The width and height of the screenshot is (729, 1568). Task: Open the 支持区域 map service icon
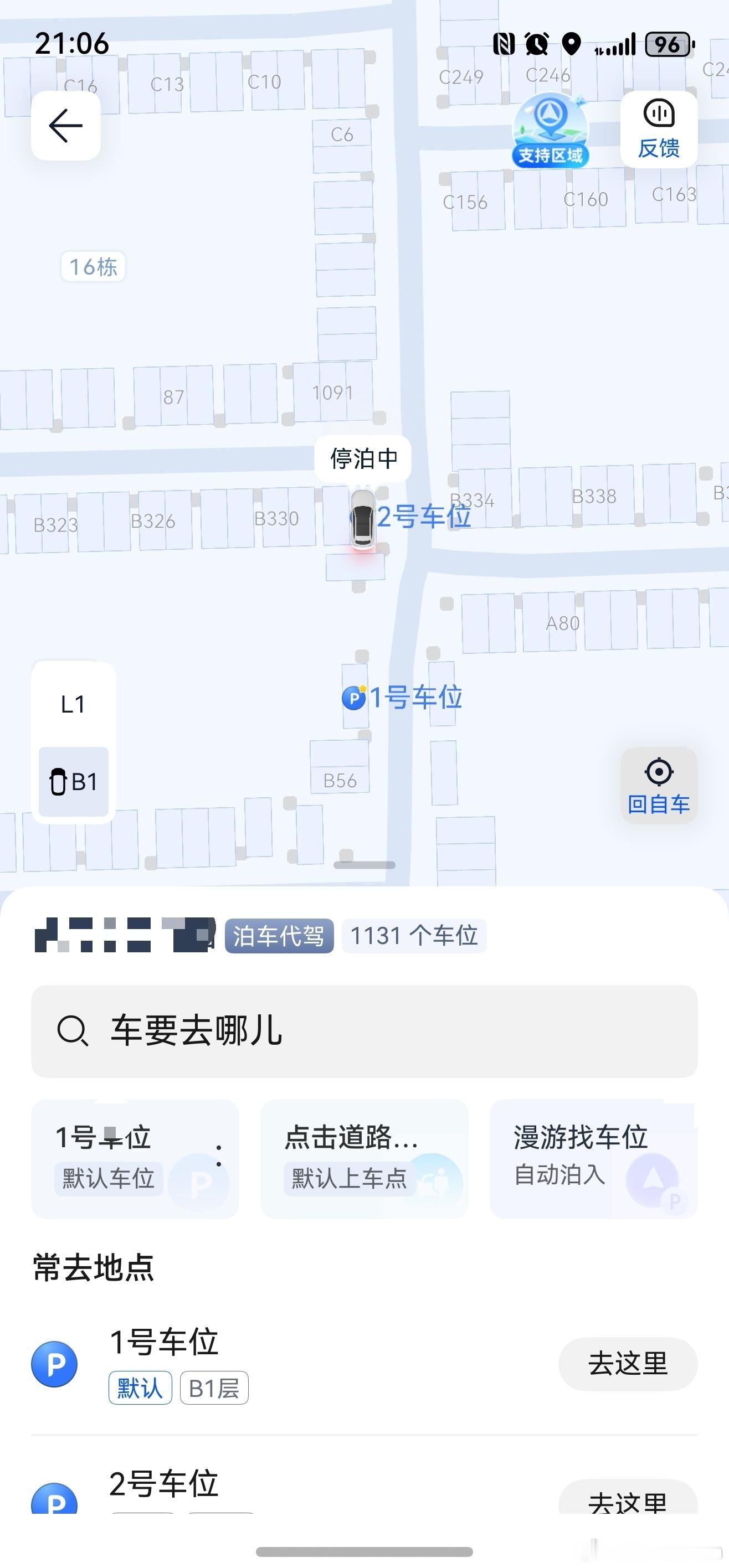pyautogui.click(x=550, y=128)
